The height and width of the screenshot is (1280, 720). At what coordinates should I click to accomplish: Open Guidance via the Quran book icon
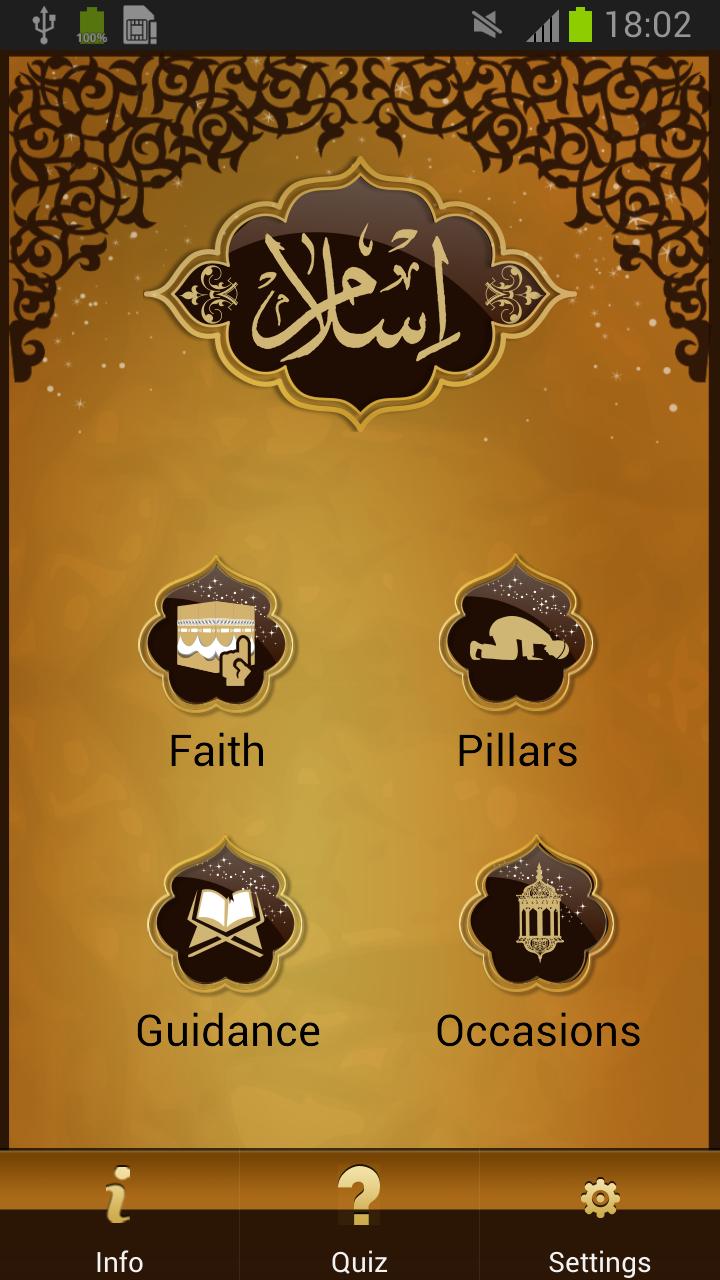(227, 925)
